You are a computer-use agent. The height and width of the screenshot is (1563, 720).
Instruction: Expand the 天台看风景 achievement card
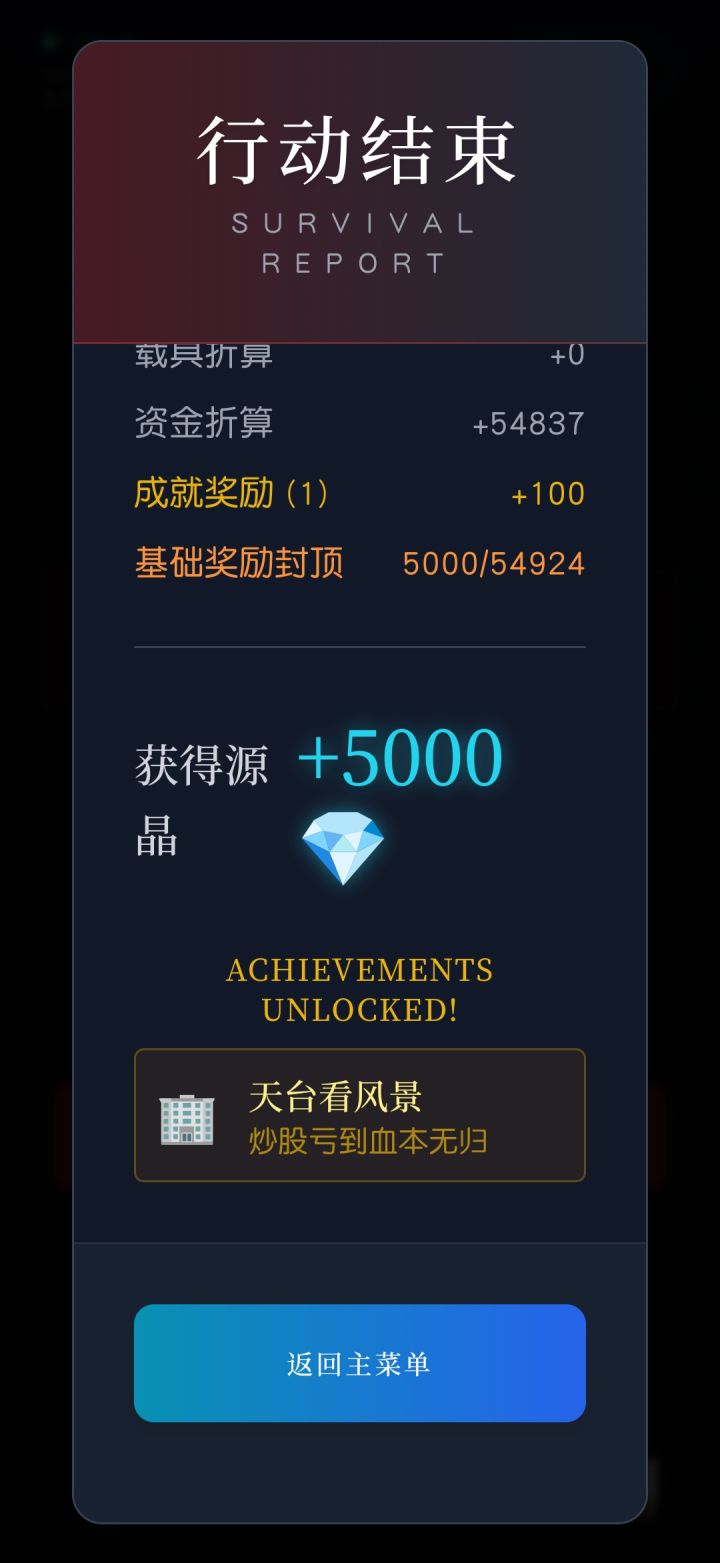(x=360, y=1114)
